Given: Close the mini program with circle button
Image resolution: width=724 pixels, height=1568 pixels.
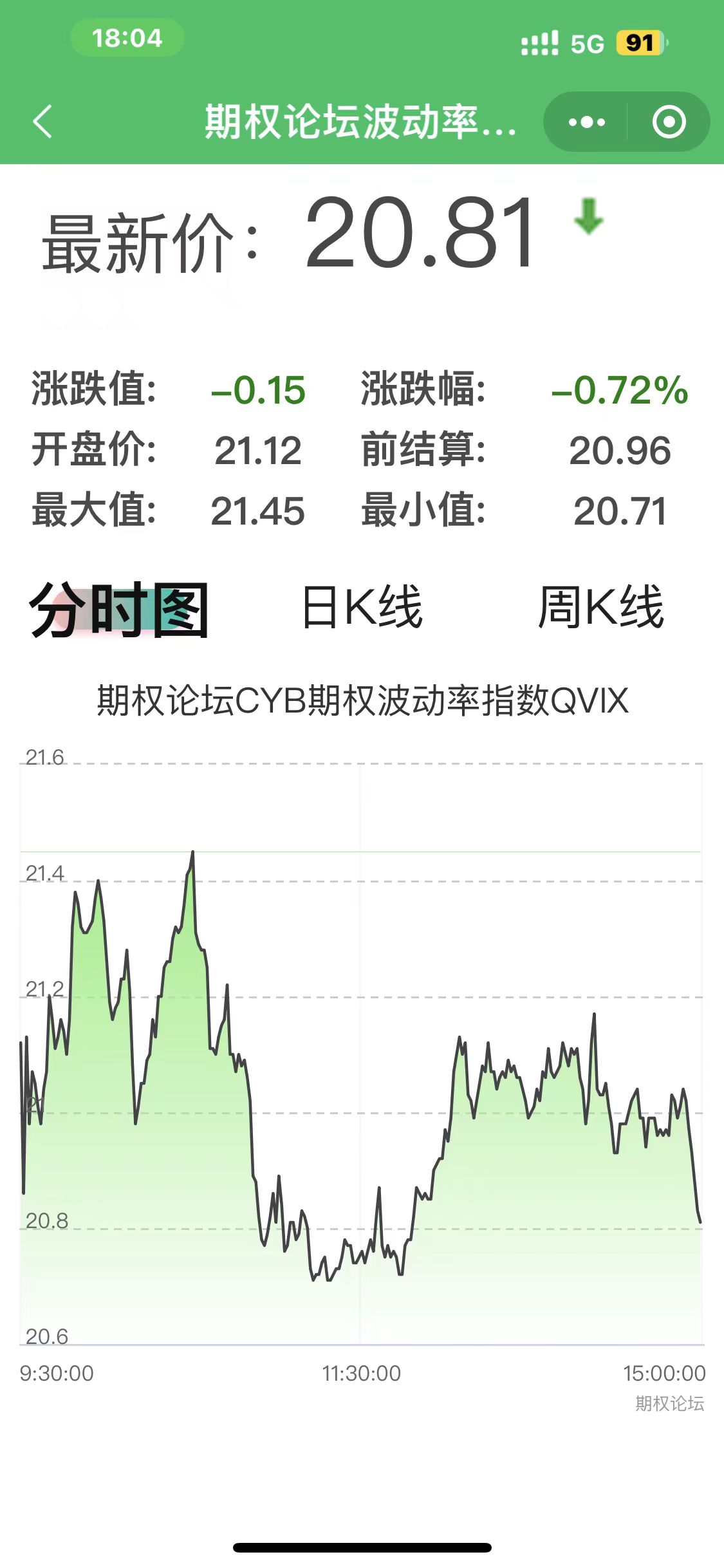Looking at the screenshot, I should pyautogui.click(x=669, y=122).
